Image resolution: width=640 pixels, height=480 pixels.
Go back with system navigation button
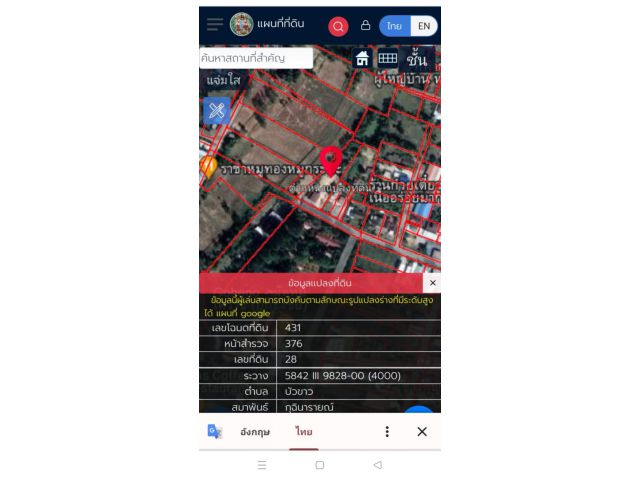click(x=377, y=465)
